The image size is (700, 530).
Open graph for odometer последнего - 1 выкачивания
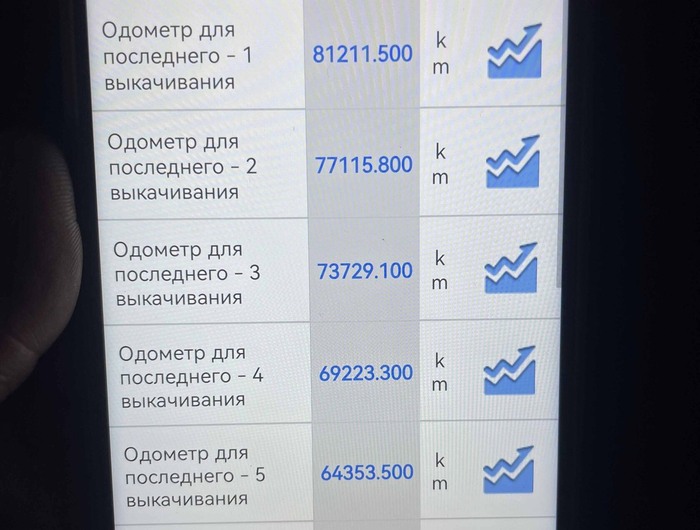pos(514,52)
